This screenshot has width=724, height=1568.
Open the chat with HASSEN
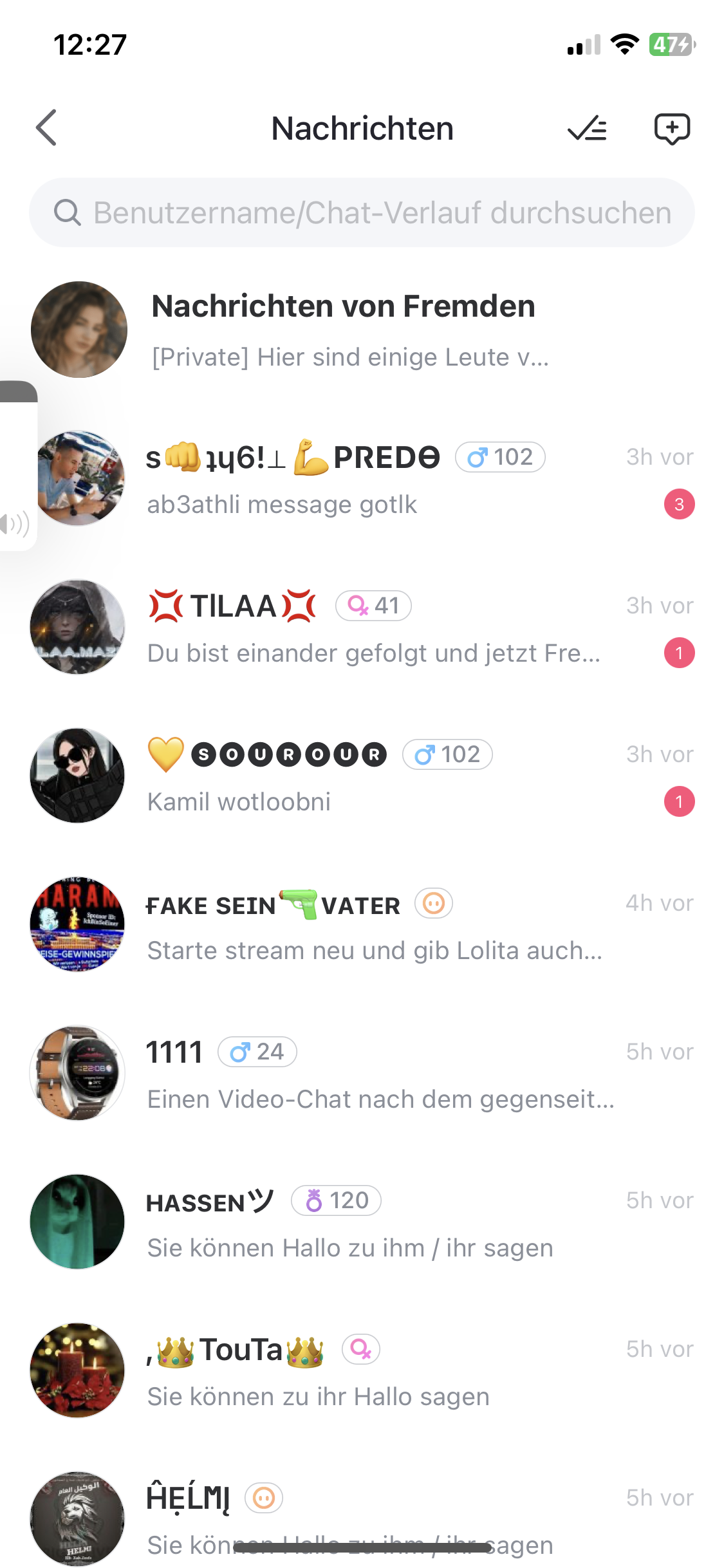tap(386, 1223)
